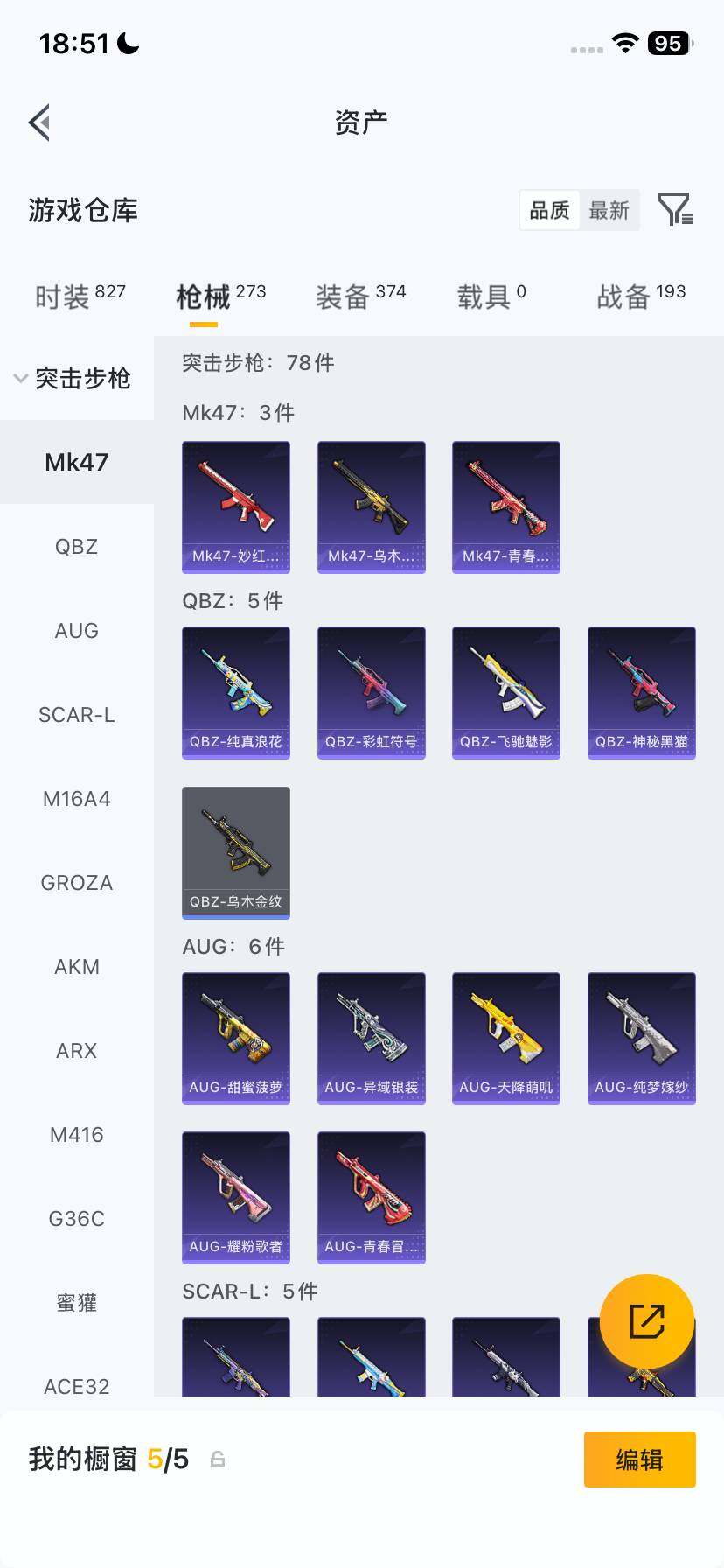Edit my showcase with 编辑
This screenshot has height=1568, width=724.
click(x=639, y=1459)
